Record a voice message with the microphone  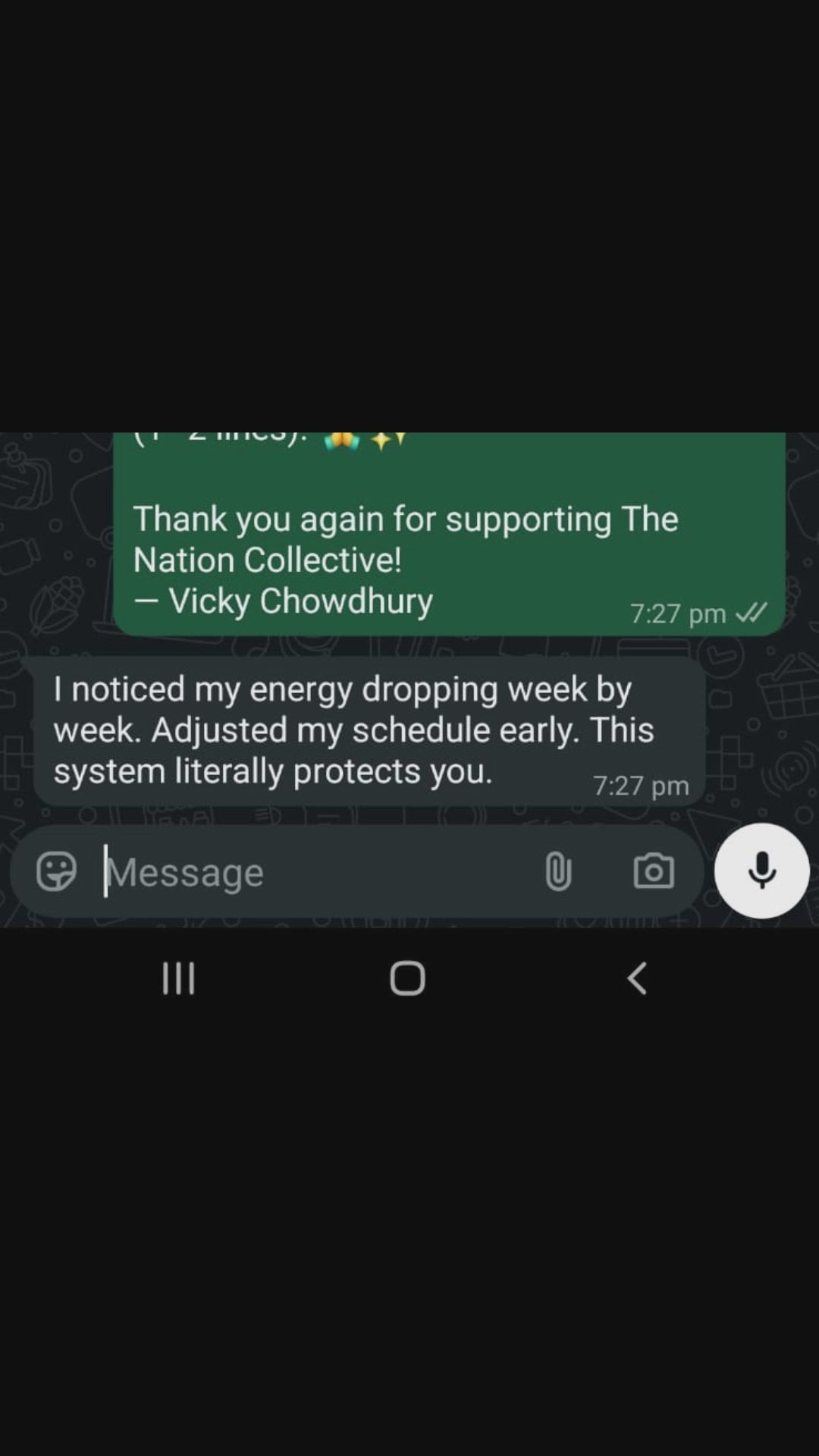(x=761, y=871)
